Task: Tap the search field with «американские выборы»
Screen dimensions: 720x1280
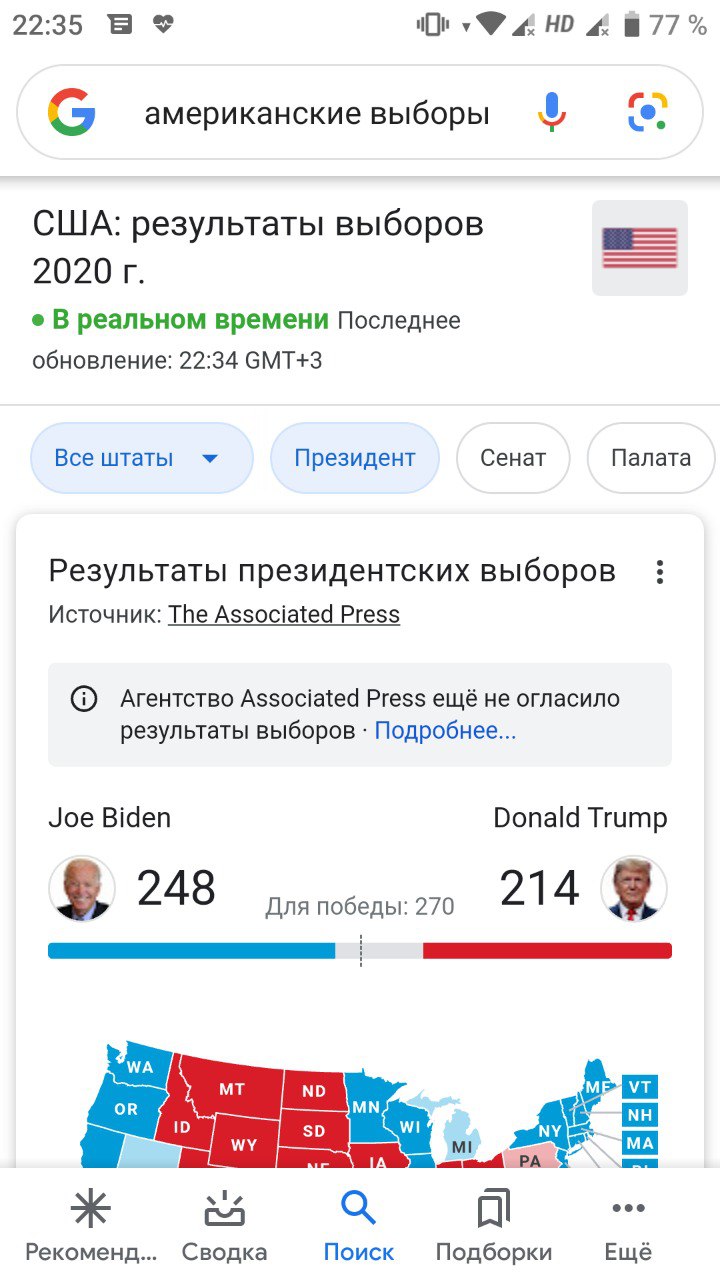Action: 317,113
